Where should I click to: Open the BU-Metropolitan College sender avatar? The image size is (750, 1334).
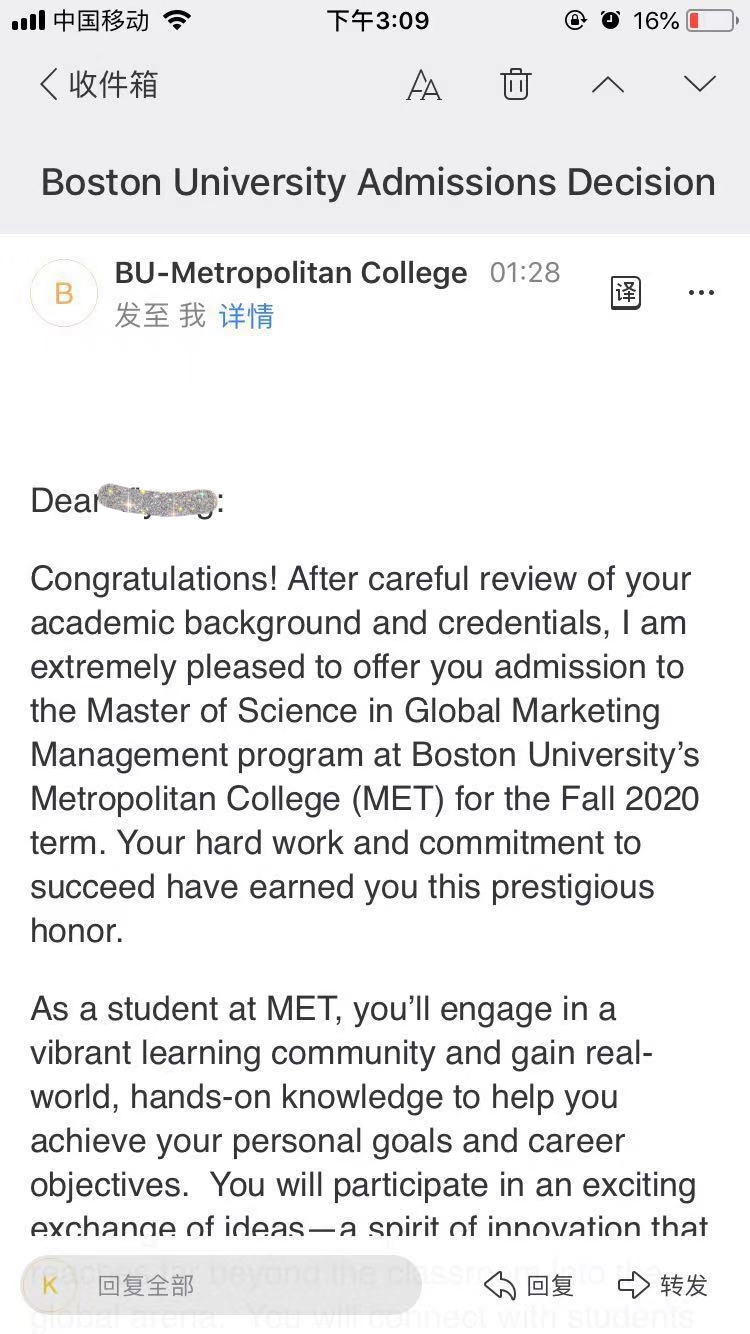pyautogui.click(x=64, y=293)
